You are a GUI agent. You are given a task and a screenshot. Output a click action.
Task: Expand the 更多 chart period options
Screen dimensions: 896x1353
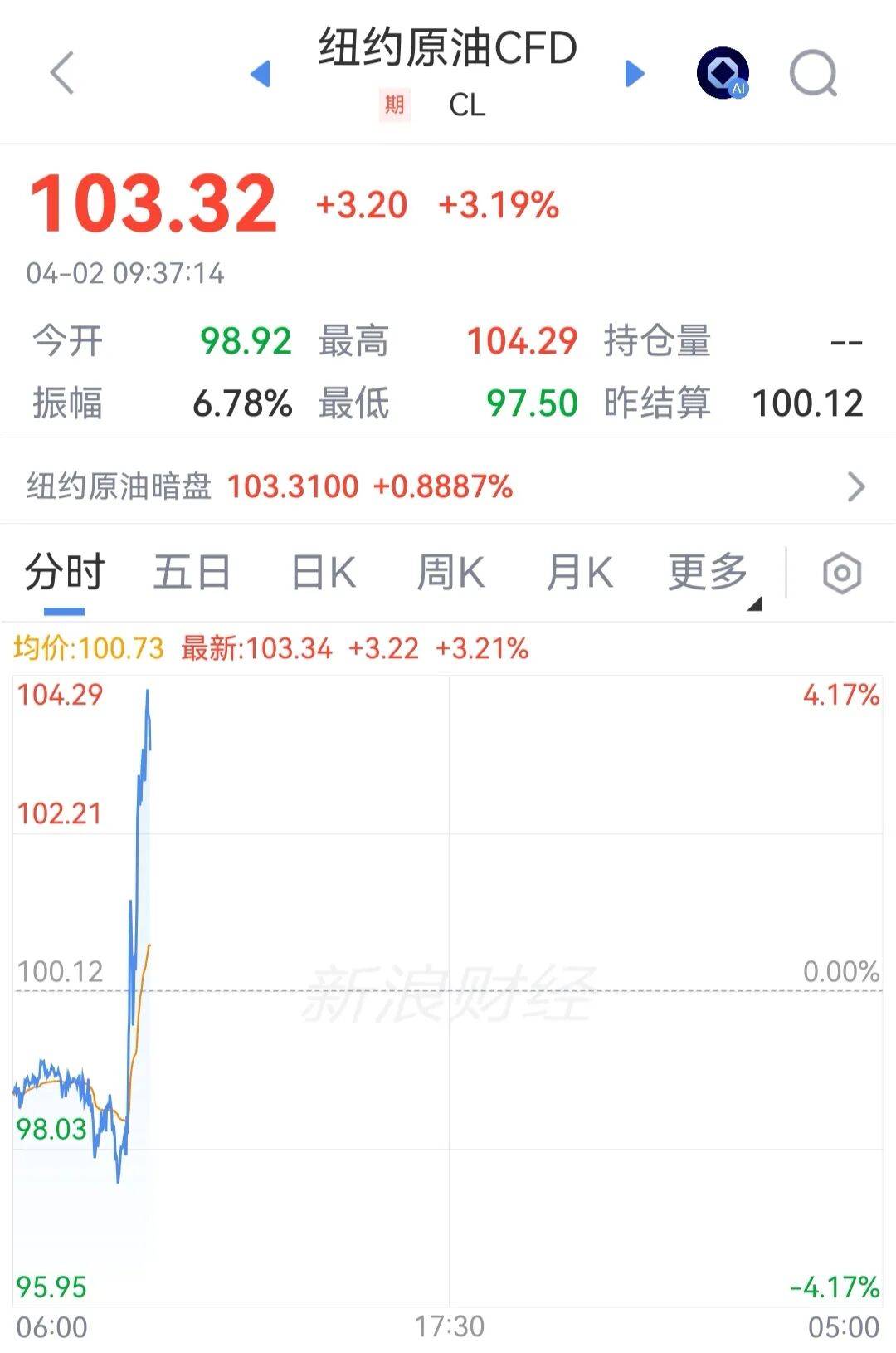[710, 573]
